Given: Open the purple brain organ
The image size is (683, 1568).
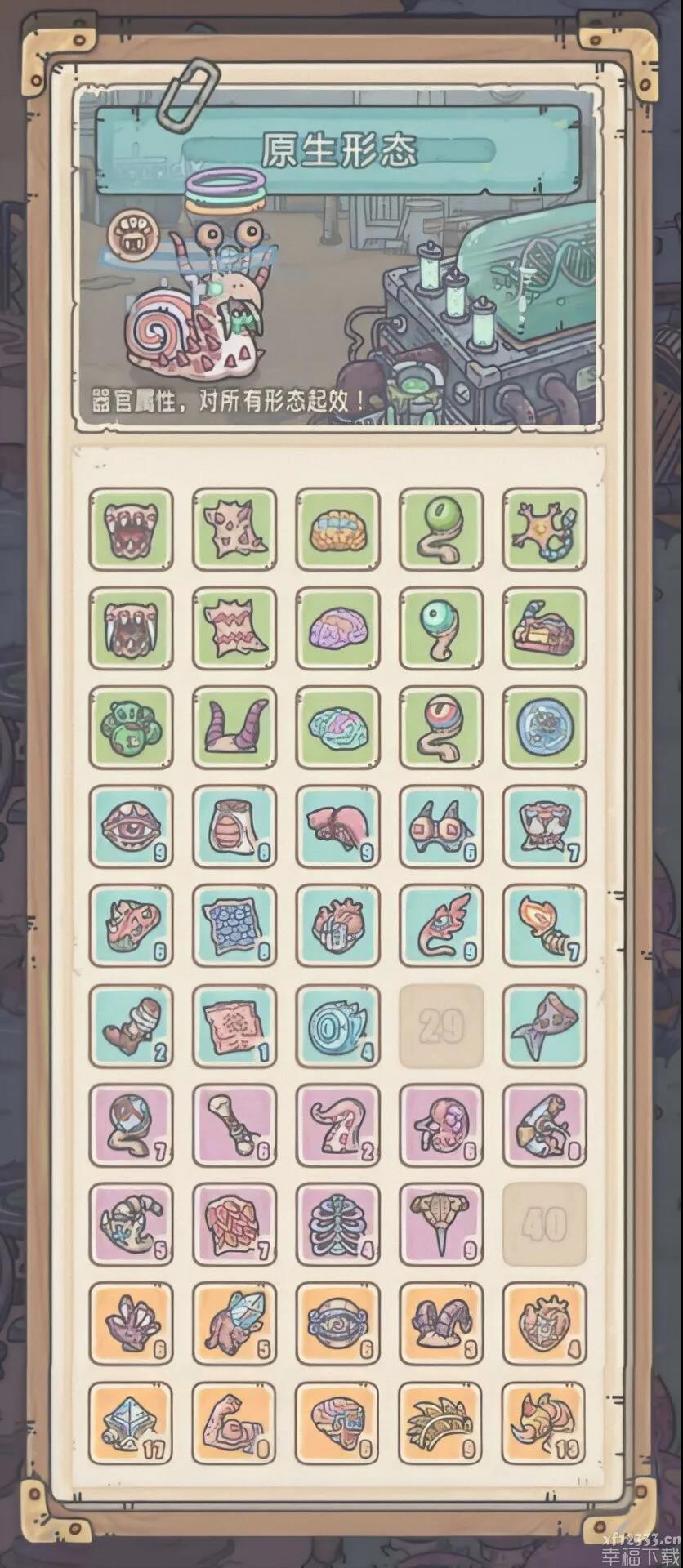Looking at the screenshot, I should (337, 628).
